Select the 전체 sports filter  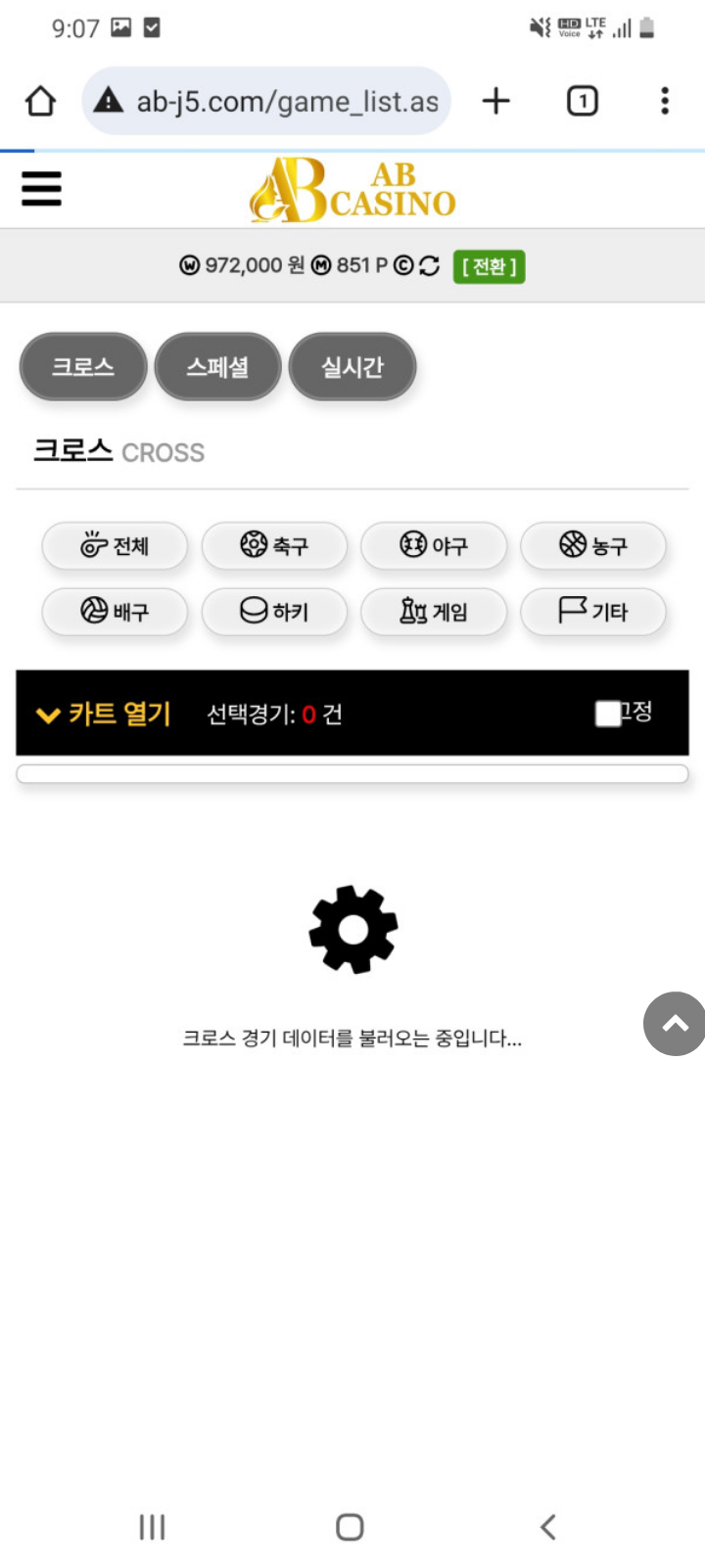pyautogui.click(x=115, y=545)
